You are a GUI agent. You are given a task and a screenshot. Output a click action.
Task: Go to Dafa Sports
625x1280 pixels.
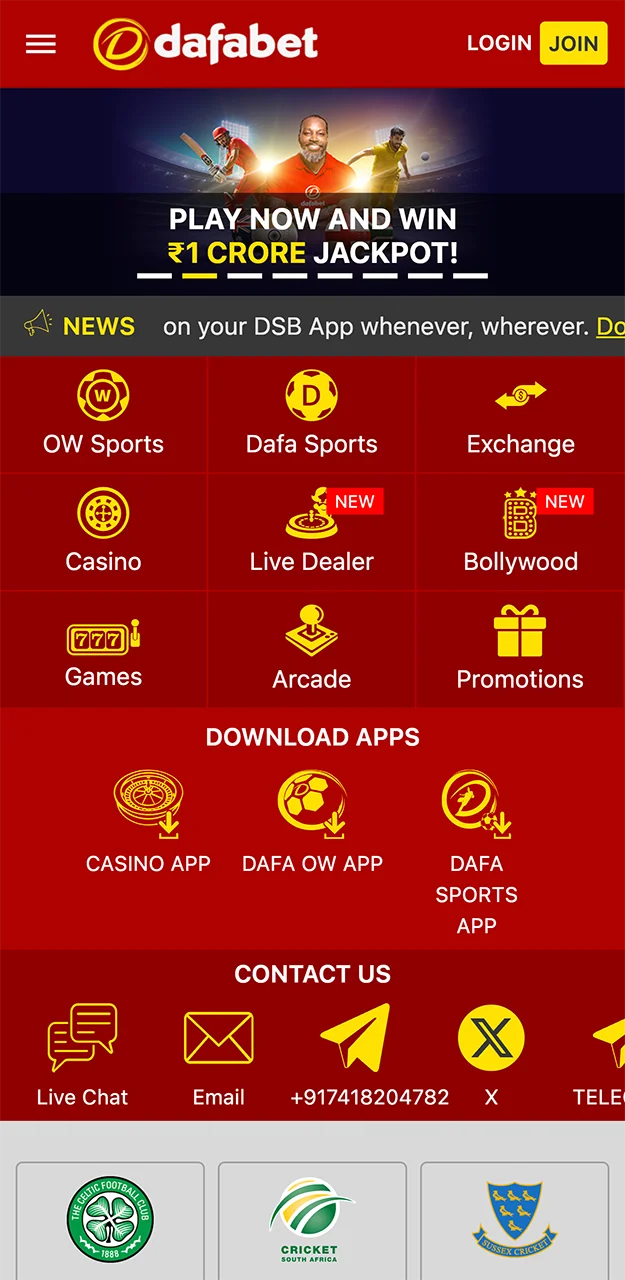pos(311,414)
